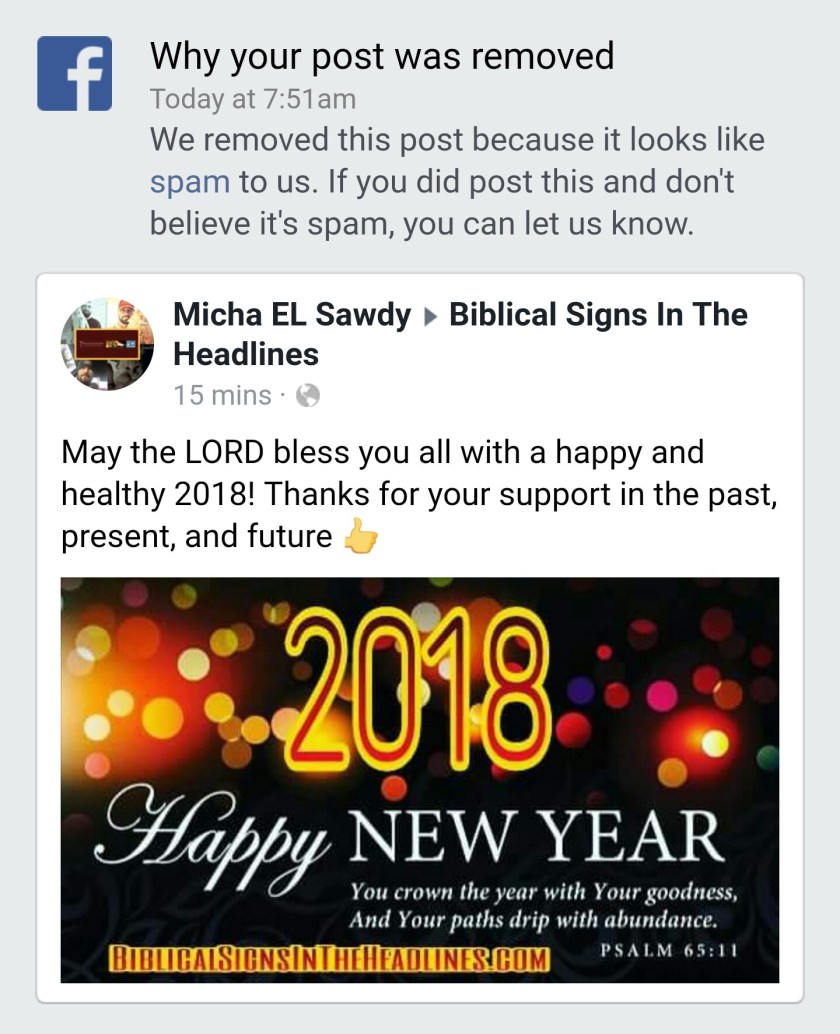Open the Biblical Signs In The Headlines group
This screenshot has width=840, height=1034.
(597, 315)
